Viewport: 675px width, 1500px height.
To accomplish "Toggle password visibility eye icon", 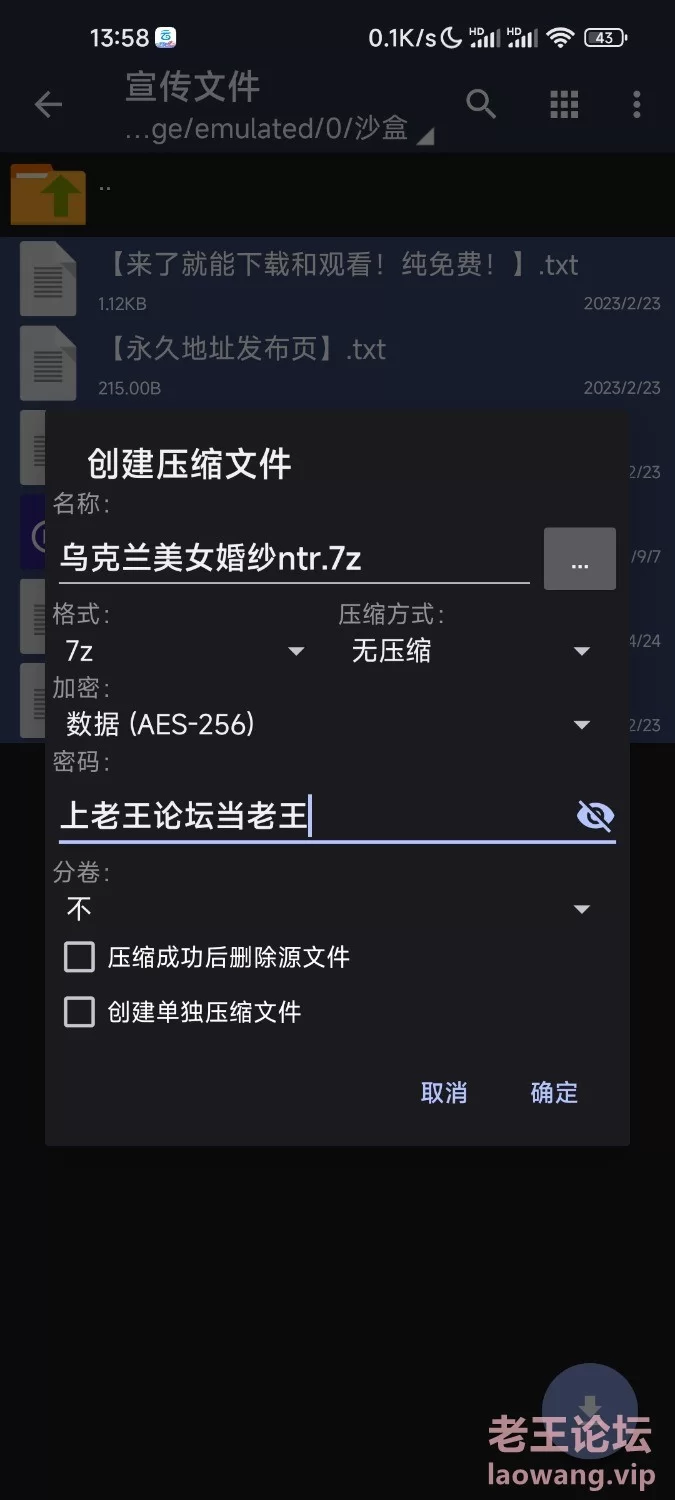I will coord(595,816).
